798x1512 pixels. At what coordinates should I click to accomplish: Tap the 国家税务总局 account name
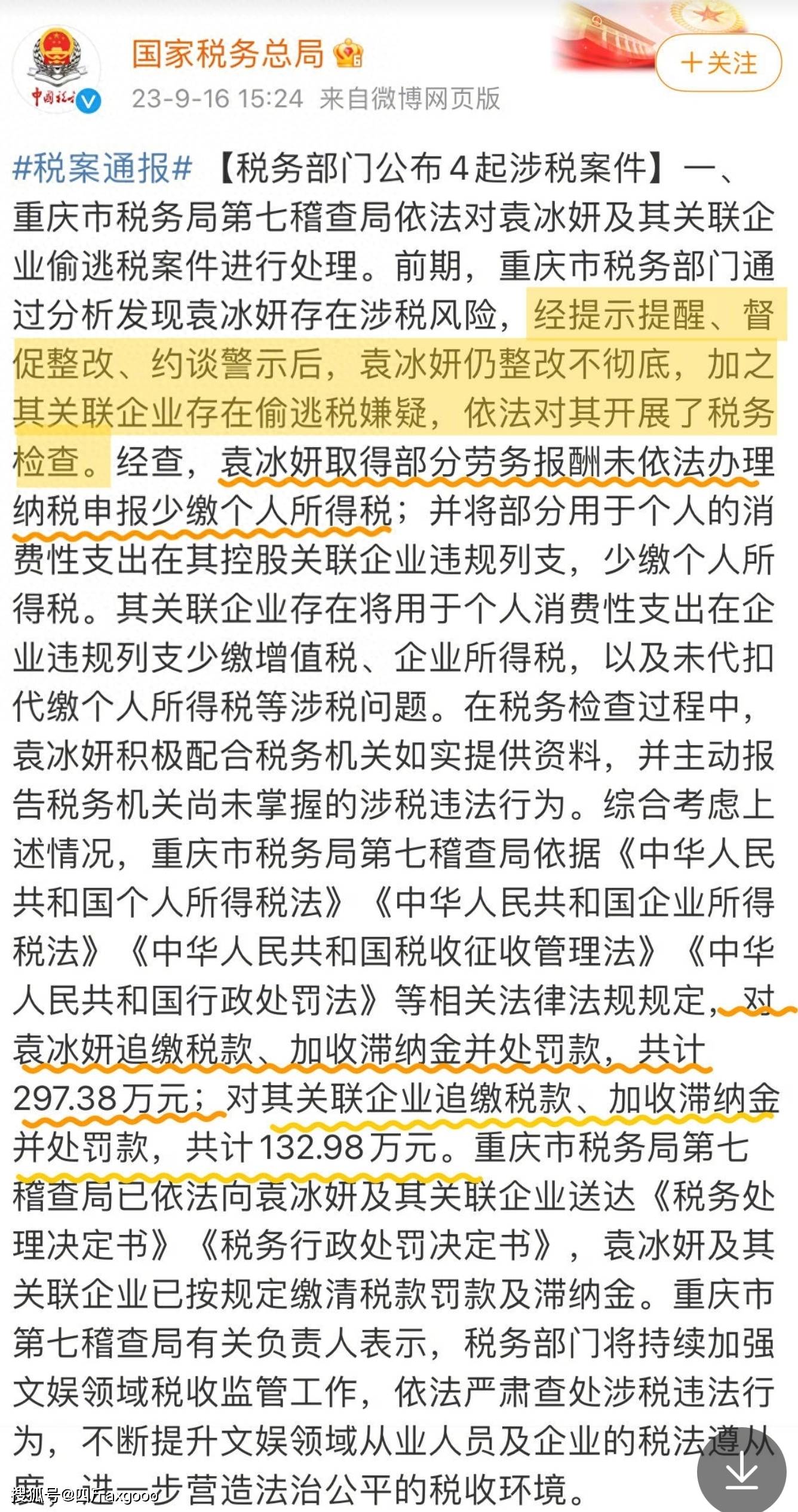tap(228, 54)
